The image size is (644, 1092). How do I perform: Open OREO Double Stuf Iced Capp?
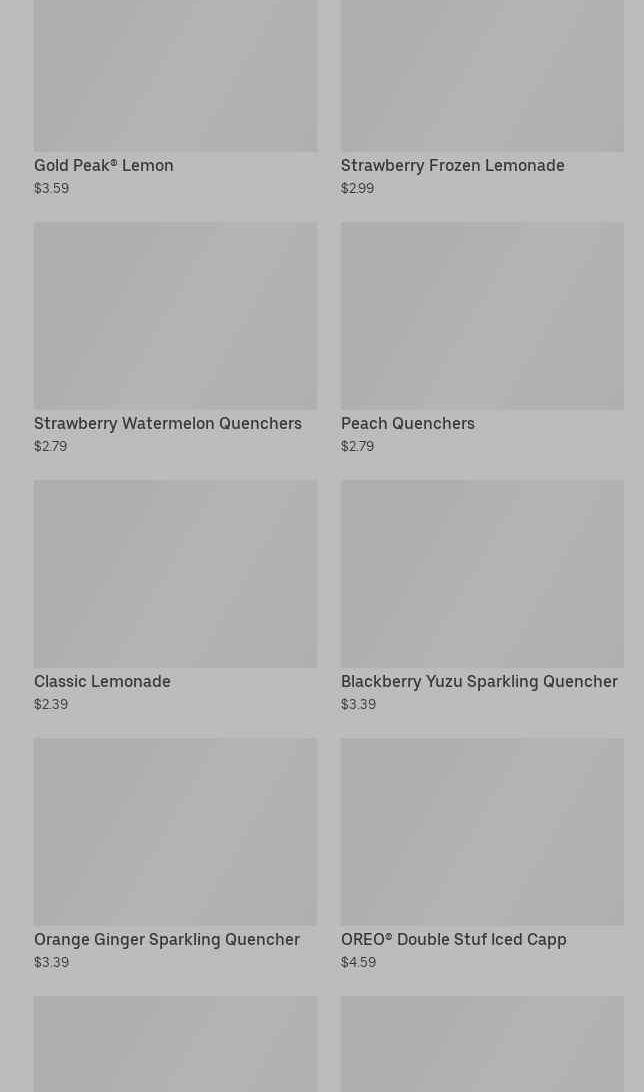482,855
